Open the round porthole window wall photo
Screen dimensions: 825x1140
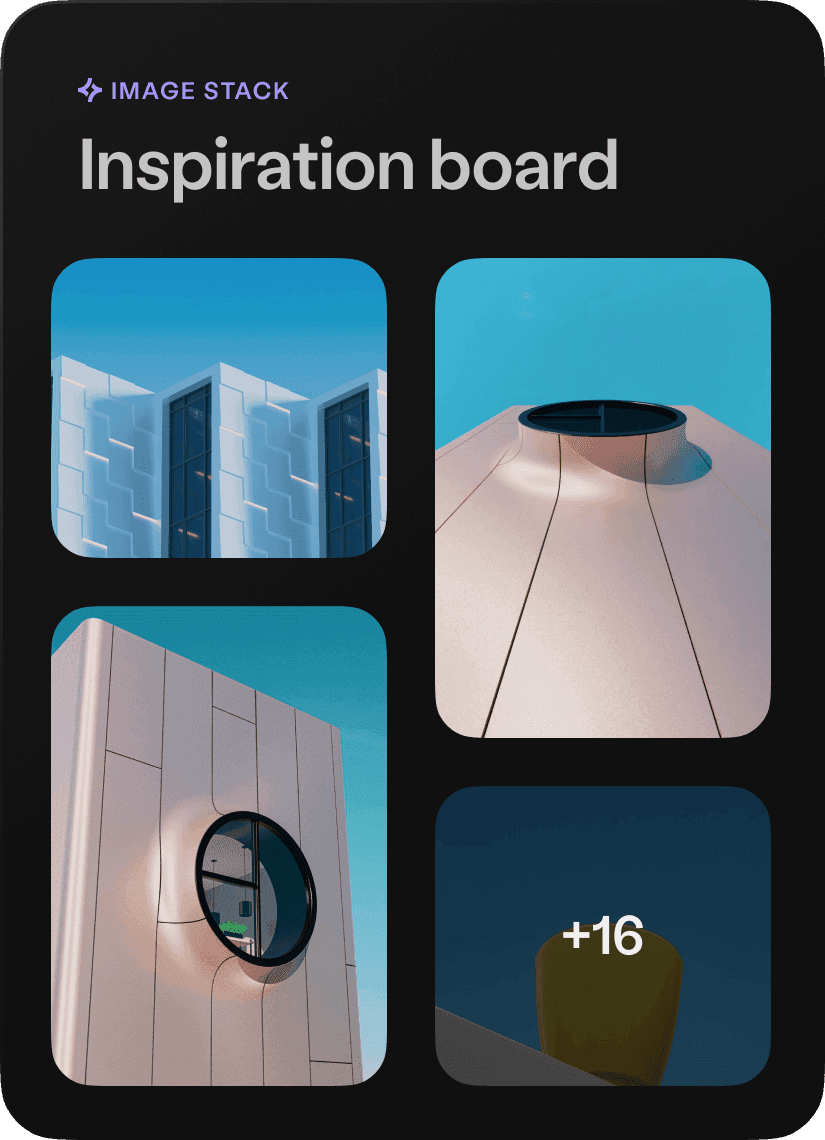[x=218, y=846]
